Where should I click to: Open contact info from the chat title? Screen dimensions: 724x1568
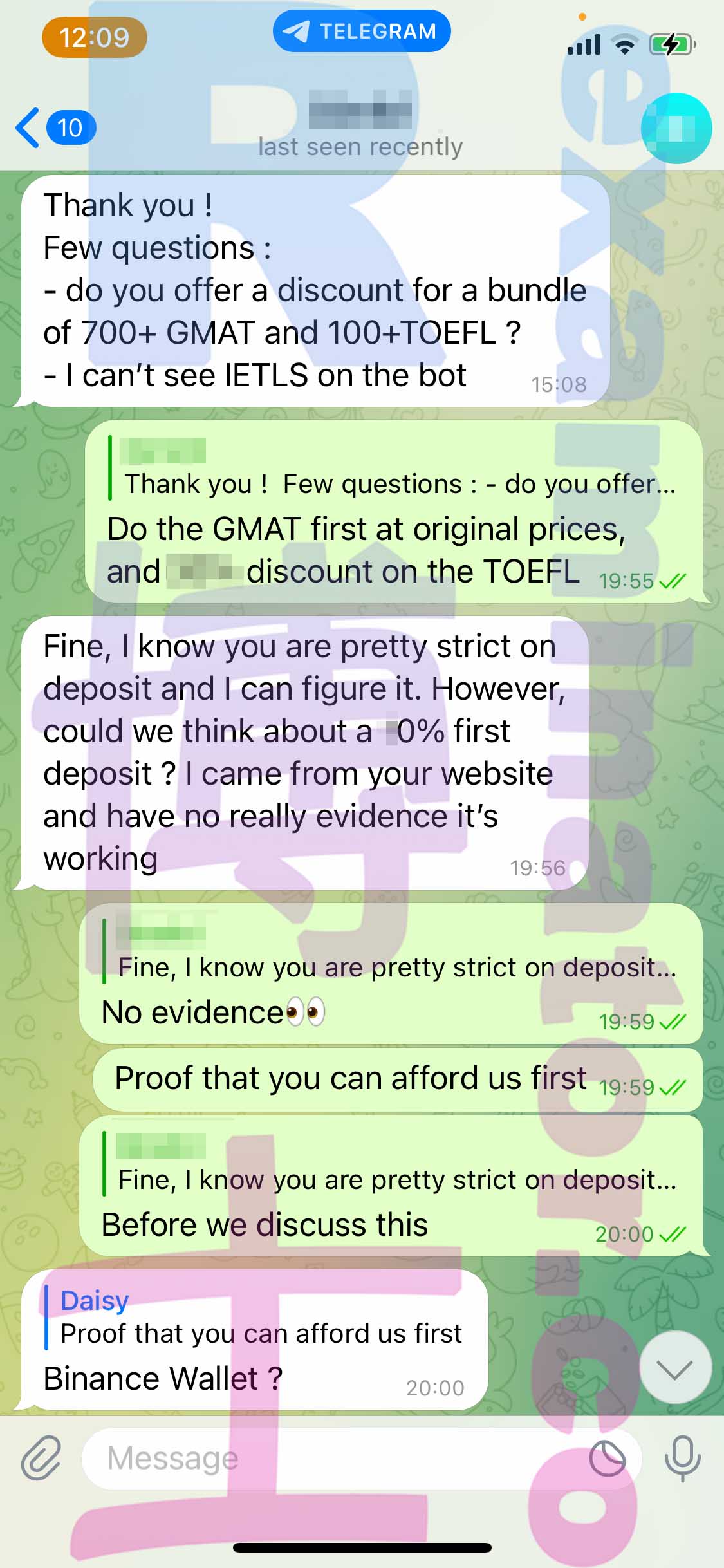click(360, 126)
